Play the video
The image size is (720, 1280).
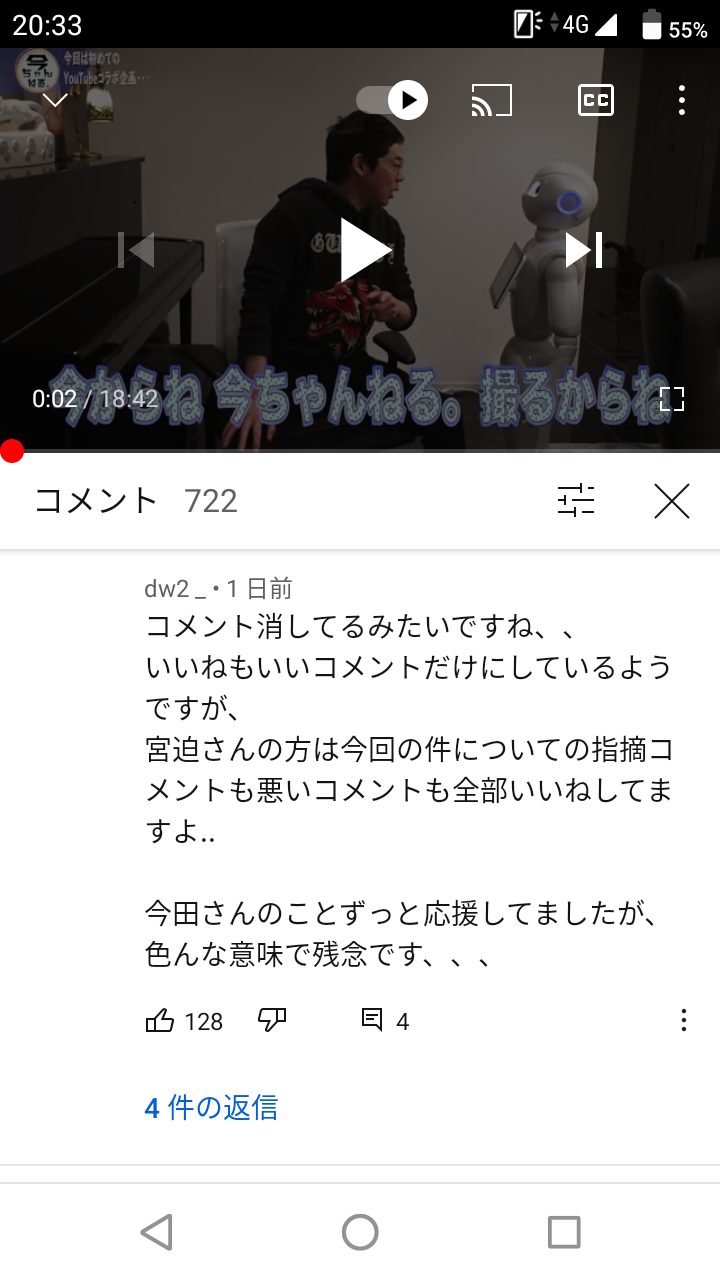[x=363, y=250]
